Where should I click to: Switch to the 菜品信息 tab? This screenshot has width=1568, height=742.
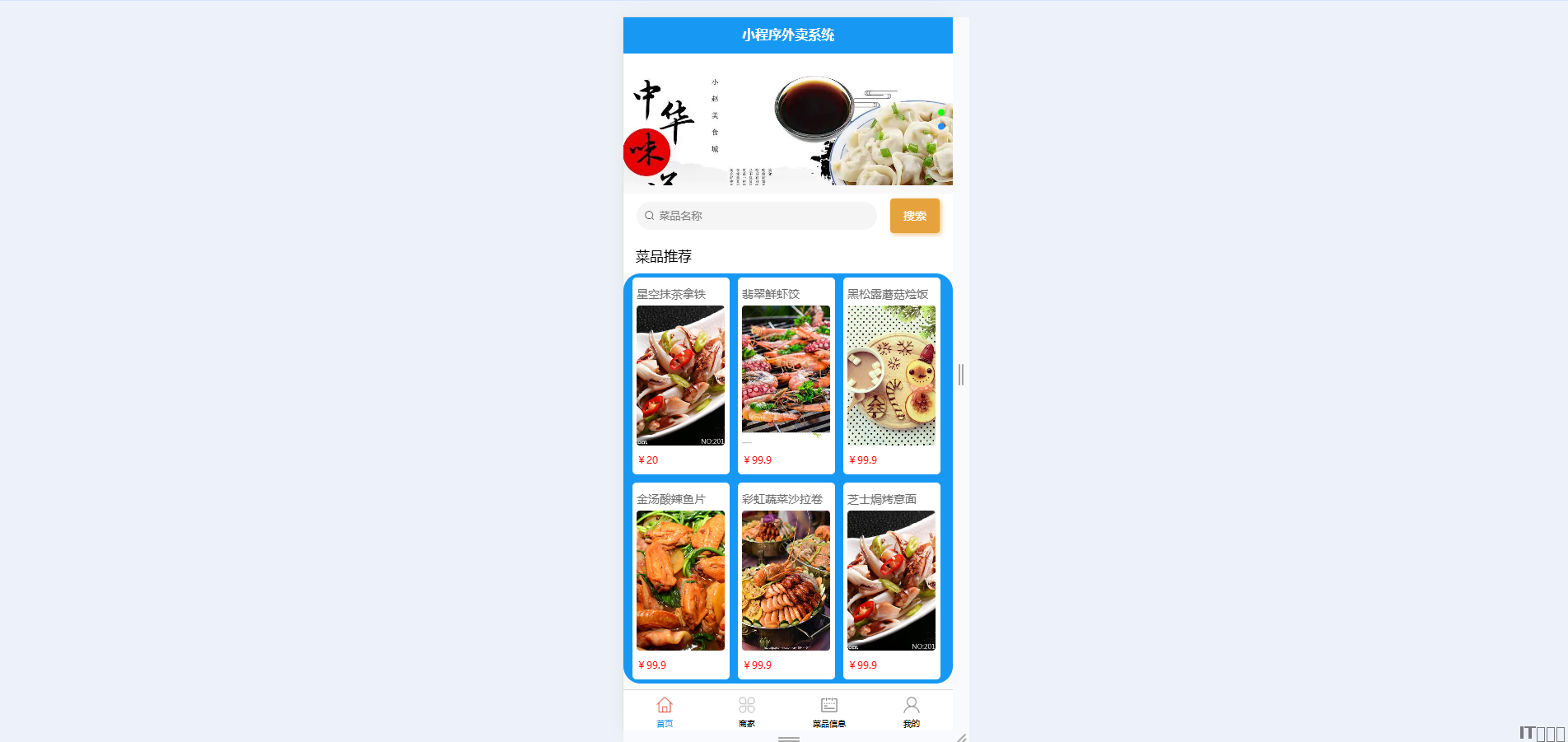tap(829, 711)
